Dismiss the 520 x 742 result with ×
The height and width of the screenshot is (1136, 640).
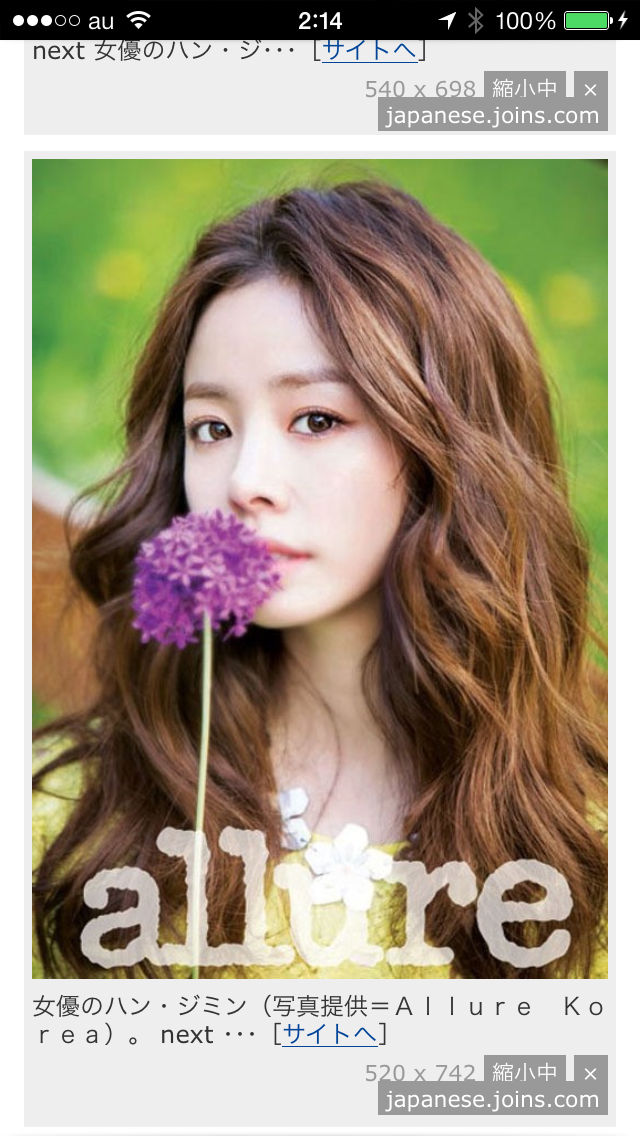(590, 1072)
